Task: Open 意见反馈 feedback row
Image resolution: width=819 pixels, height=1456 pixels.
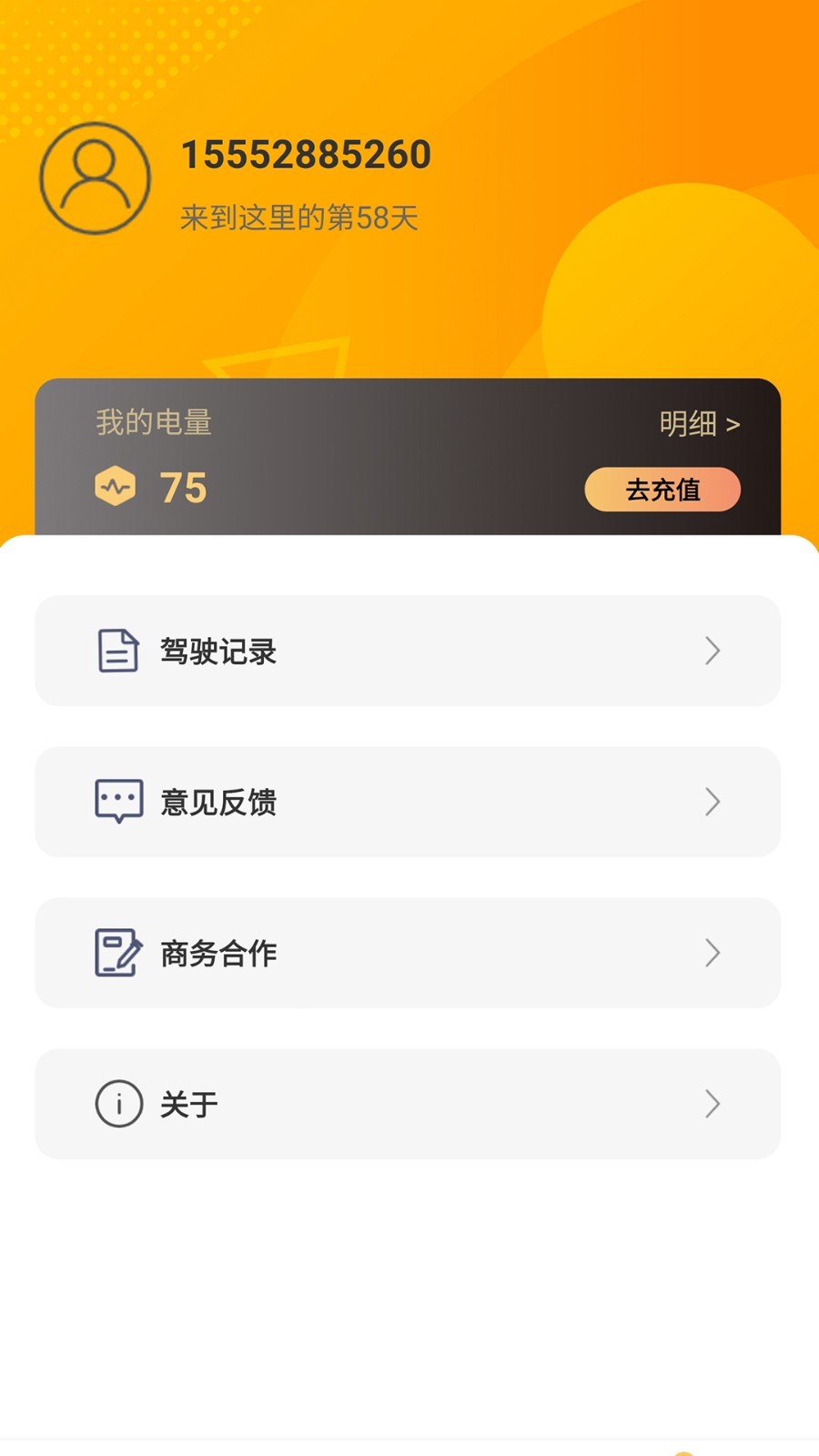Action: 408,802
